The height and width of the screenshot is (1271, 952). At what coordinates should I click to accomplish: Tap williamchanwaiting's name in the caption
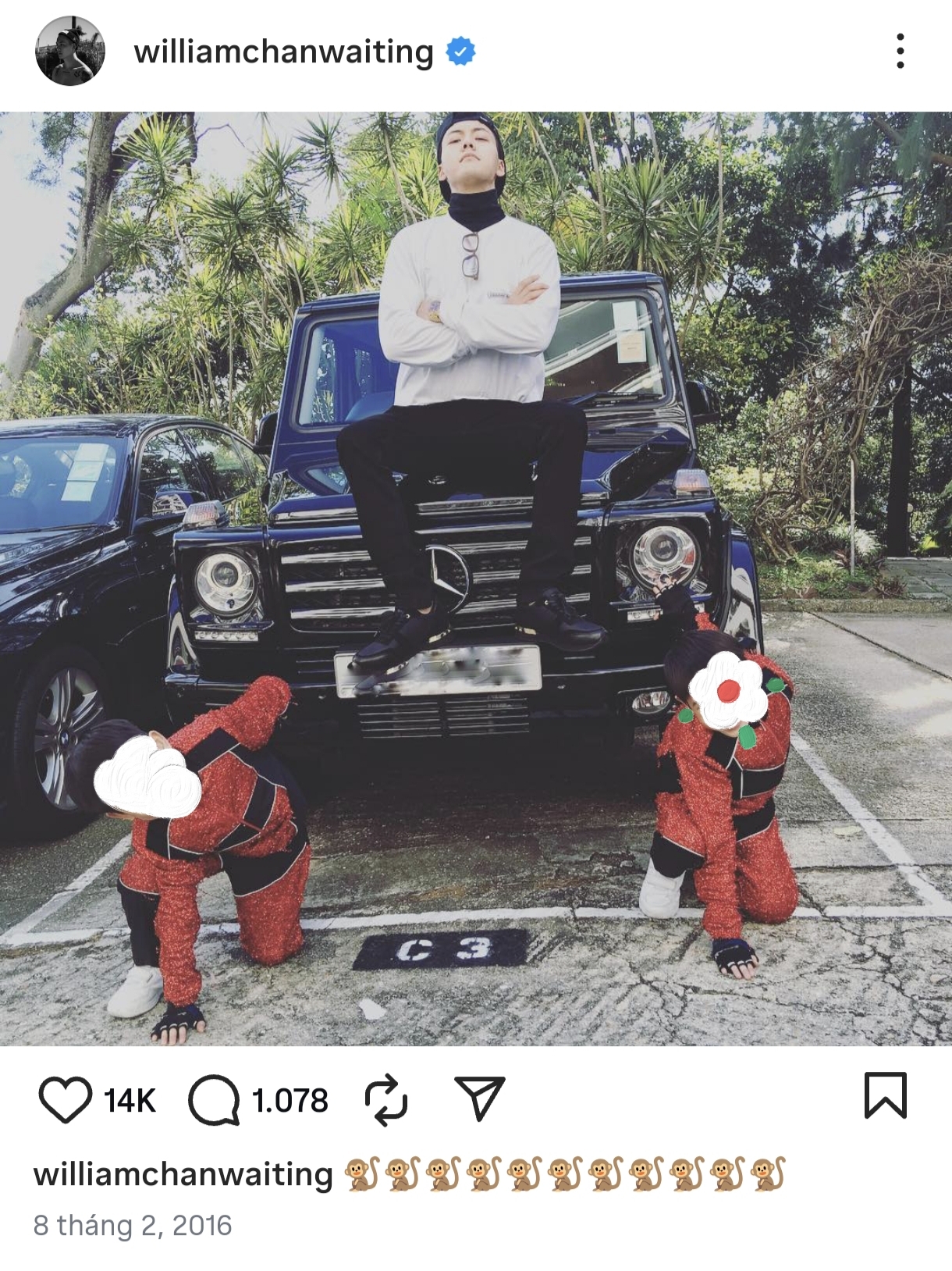[183, 1174]
